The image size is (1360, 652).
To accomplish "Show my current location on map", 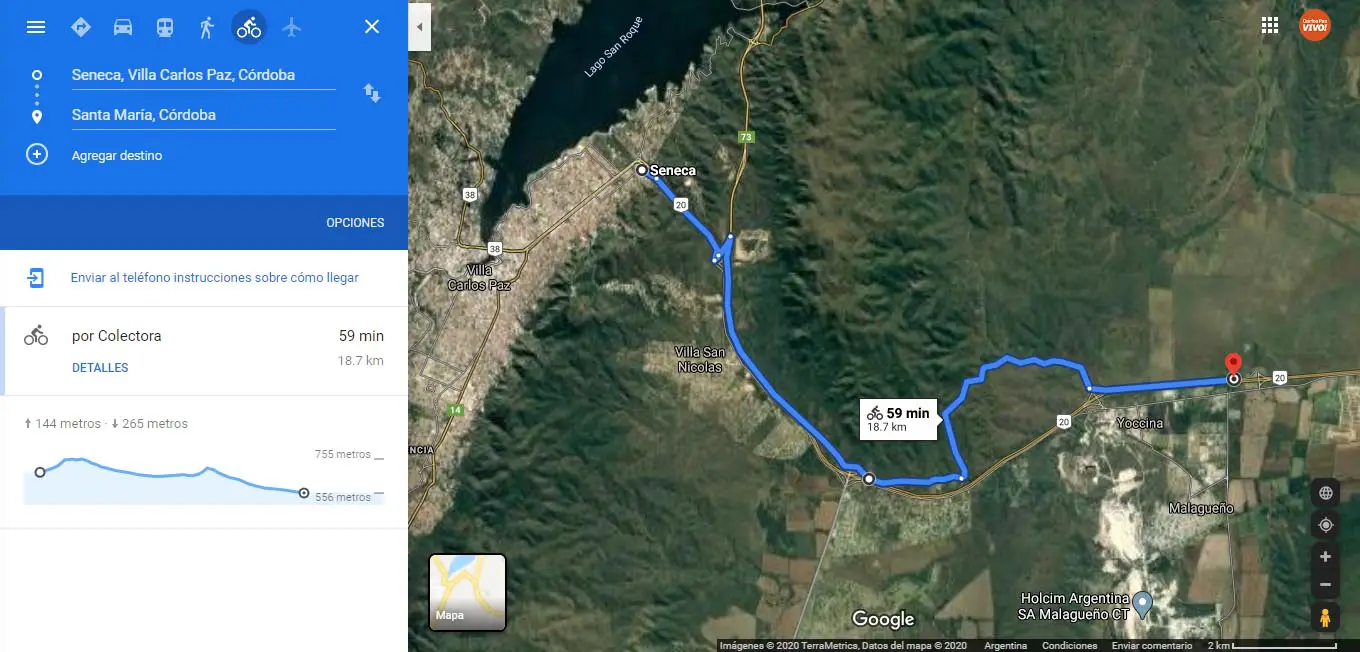I will point(1325,525).
